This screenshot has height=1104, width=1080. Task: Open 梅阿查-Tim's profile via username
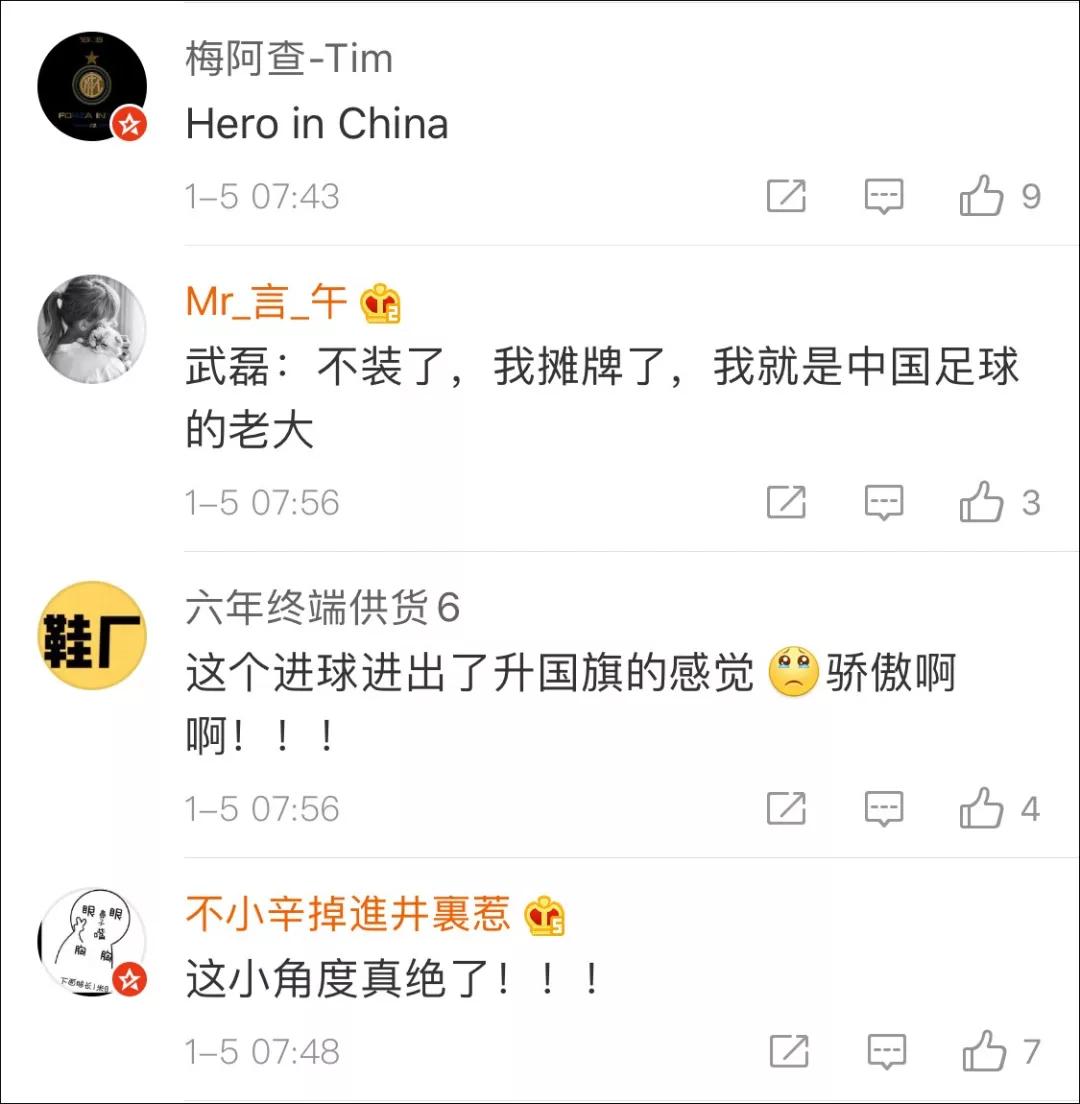(x=286, y=58)
